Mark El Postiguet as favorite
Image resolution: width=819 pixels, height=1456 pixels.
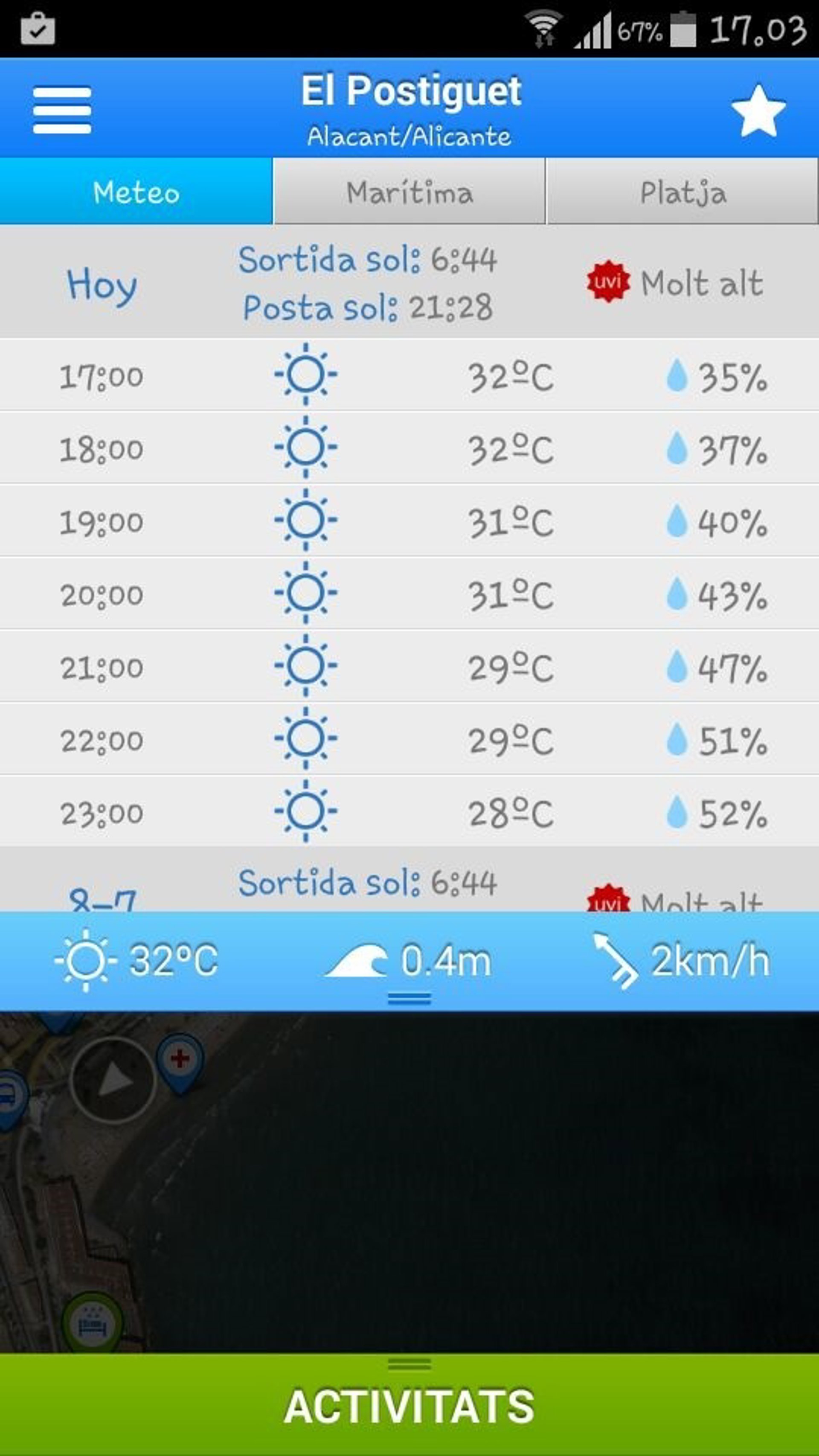click(758, 111)
